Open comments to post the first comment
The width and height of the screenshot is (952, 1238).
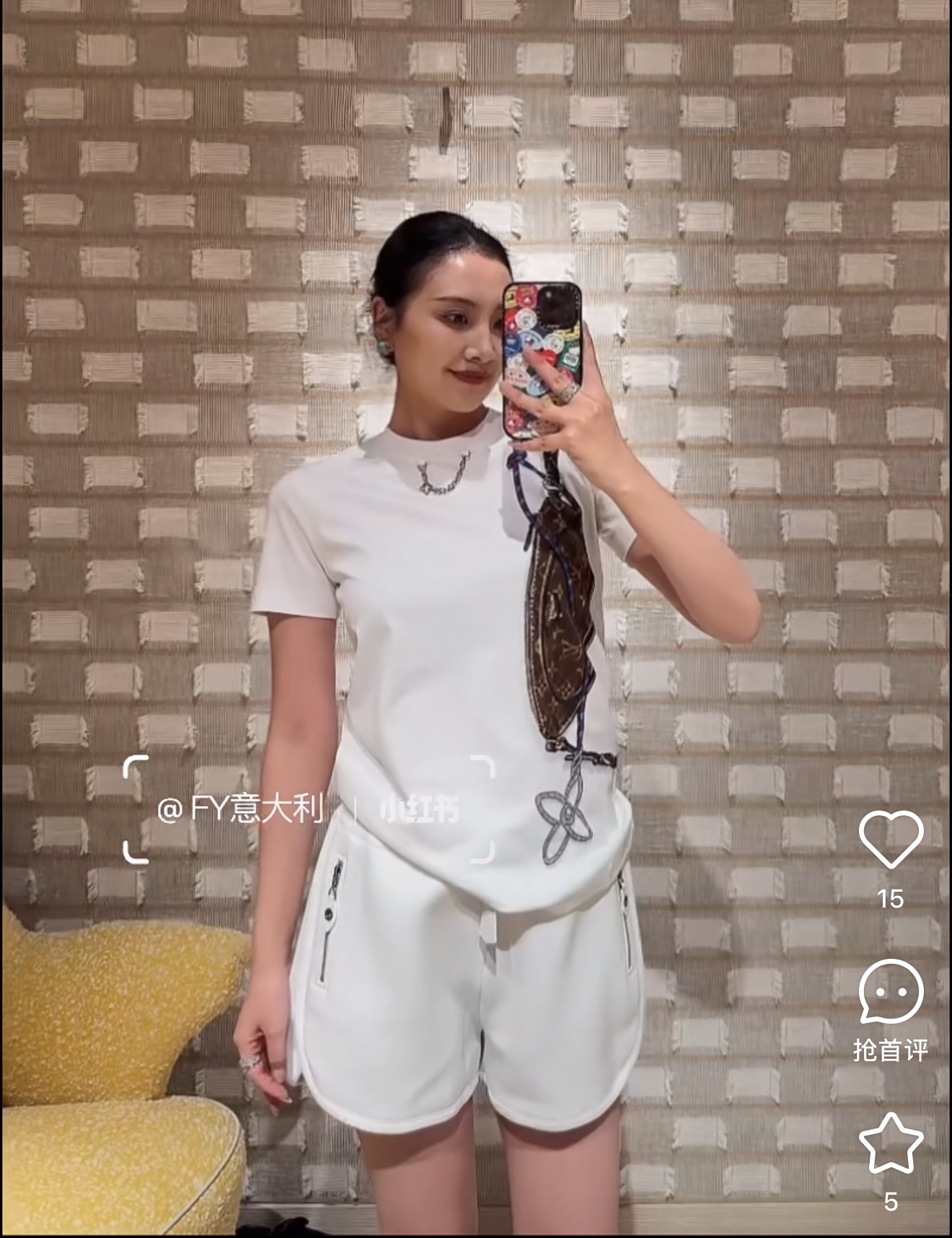pos(891,991)
